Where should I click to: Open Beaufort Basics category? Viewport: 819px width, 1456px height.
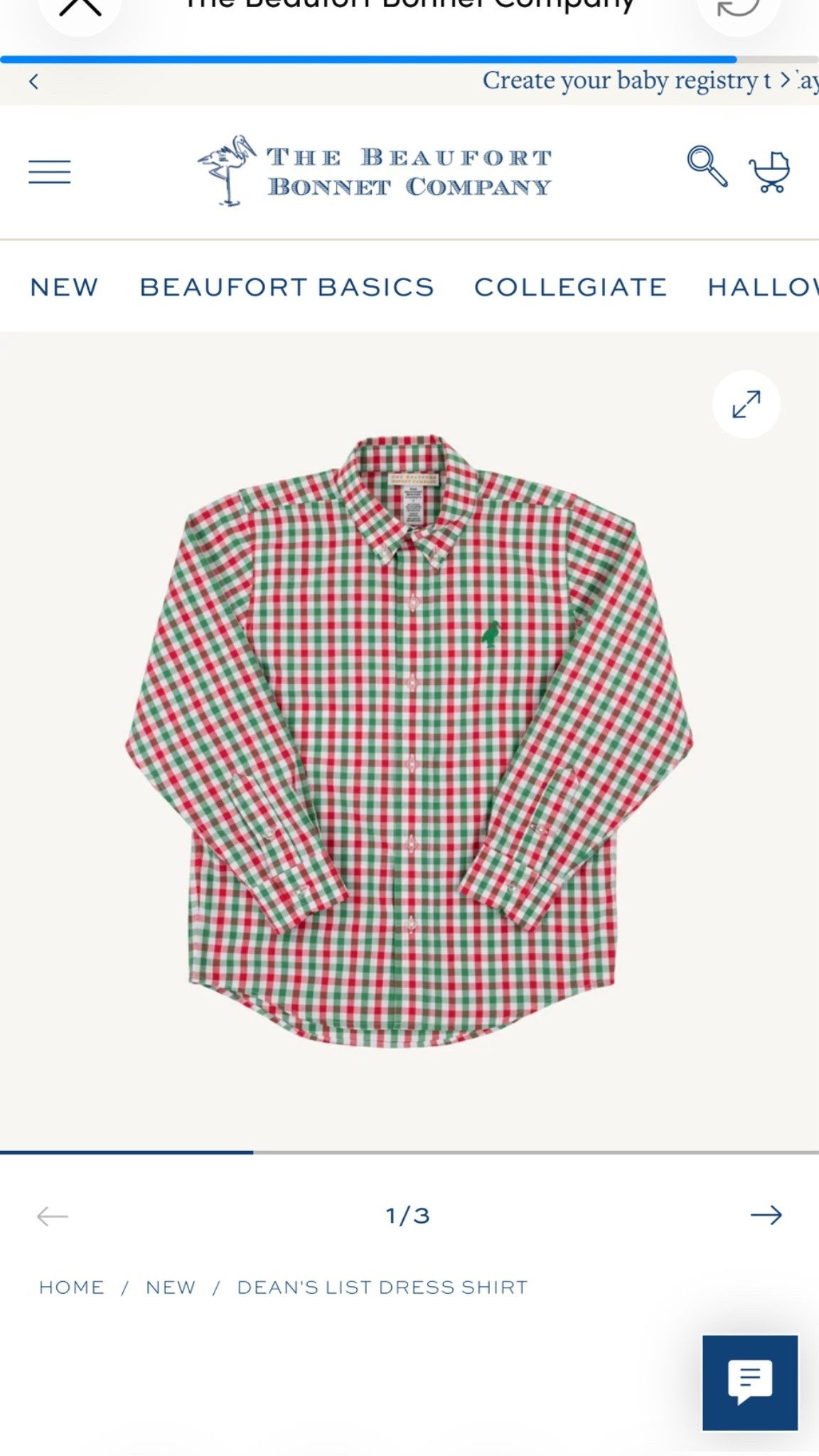coord(287,287)
